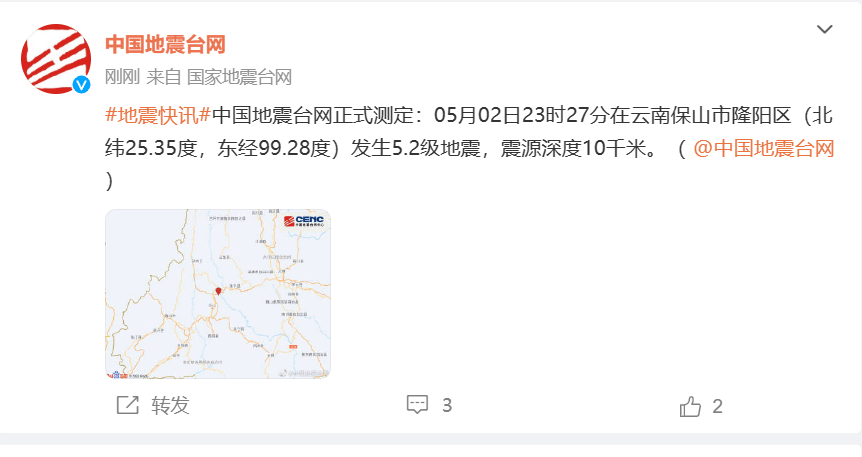862x457 pixels.
Task: Expand the post options chevron
Action: (825, 30)
